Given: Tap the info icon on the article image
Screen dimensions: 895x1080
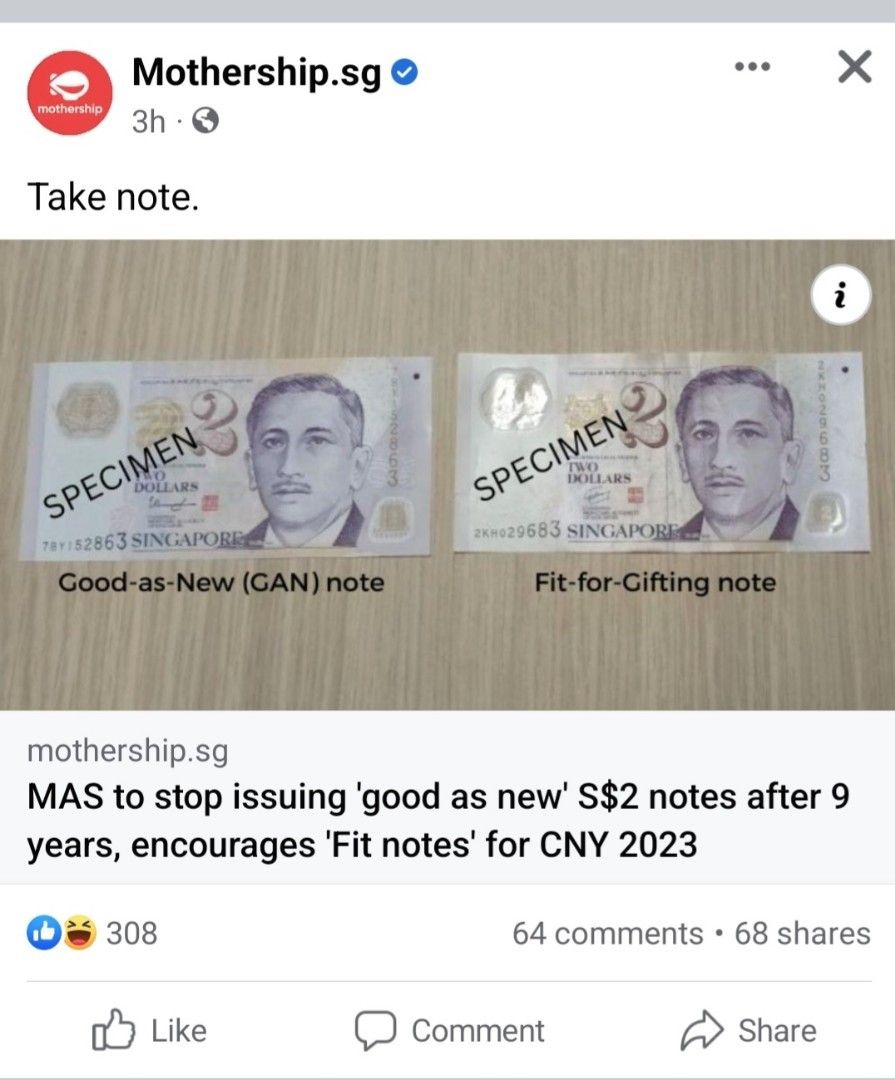Looking at the screenshot, I should pyautogui.click(x=840, y=295).
